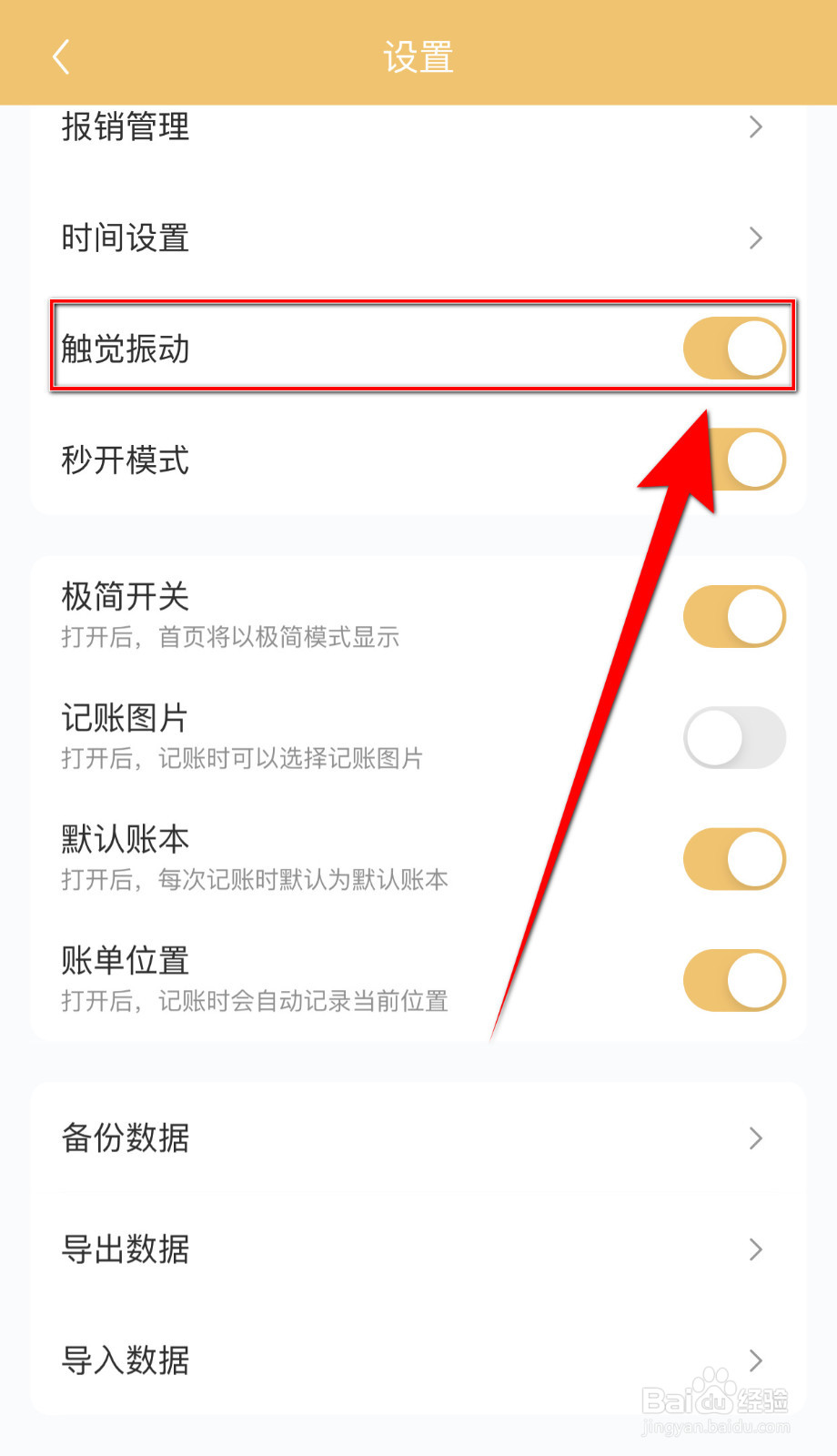Click the back arrow in the title bar
The image size is (837, 1456).
pos(60,55)
